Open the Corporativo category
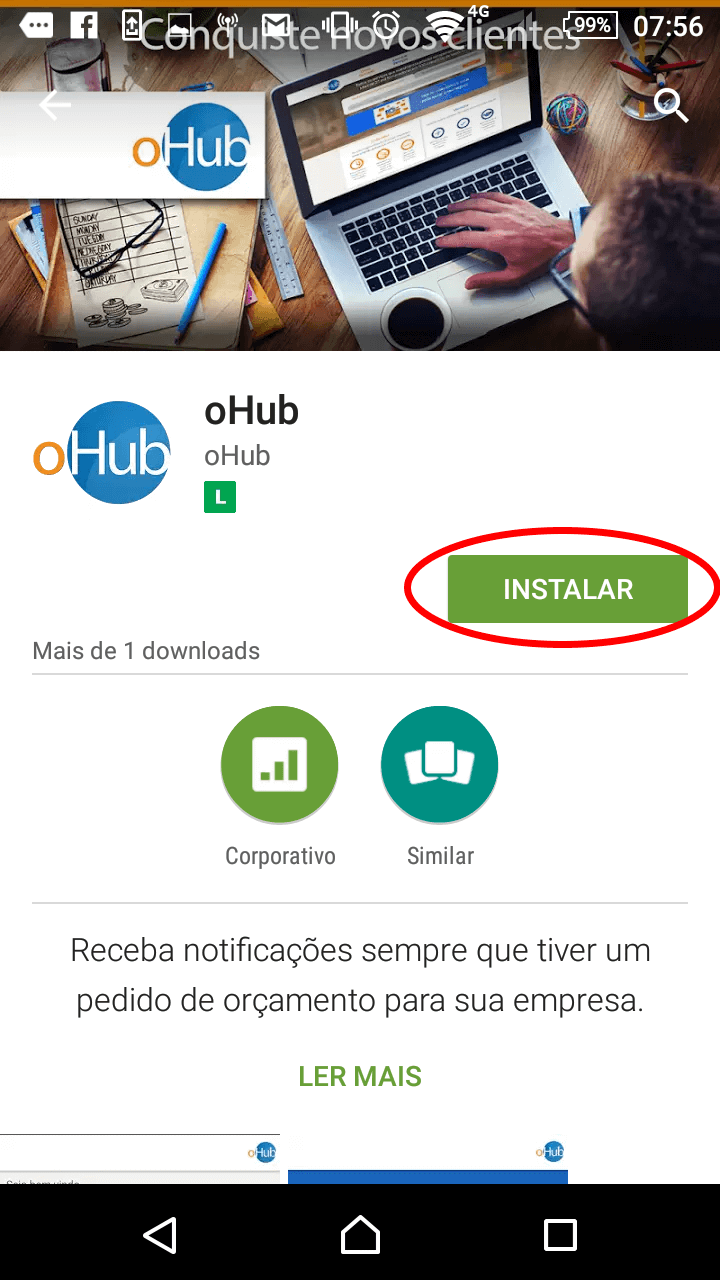Image resolution: width=720 pixels, height=1280 pixels. coord(280,765)
